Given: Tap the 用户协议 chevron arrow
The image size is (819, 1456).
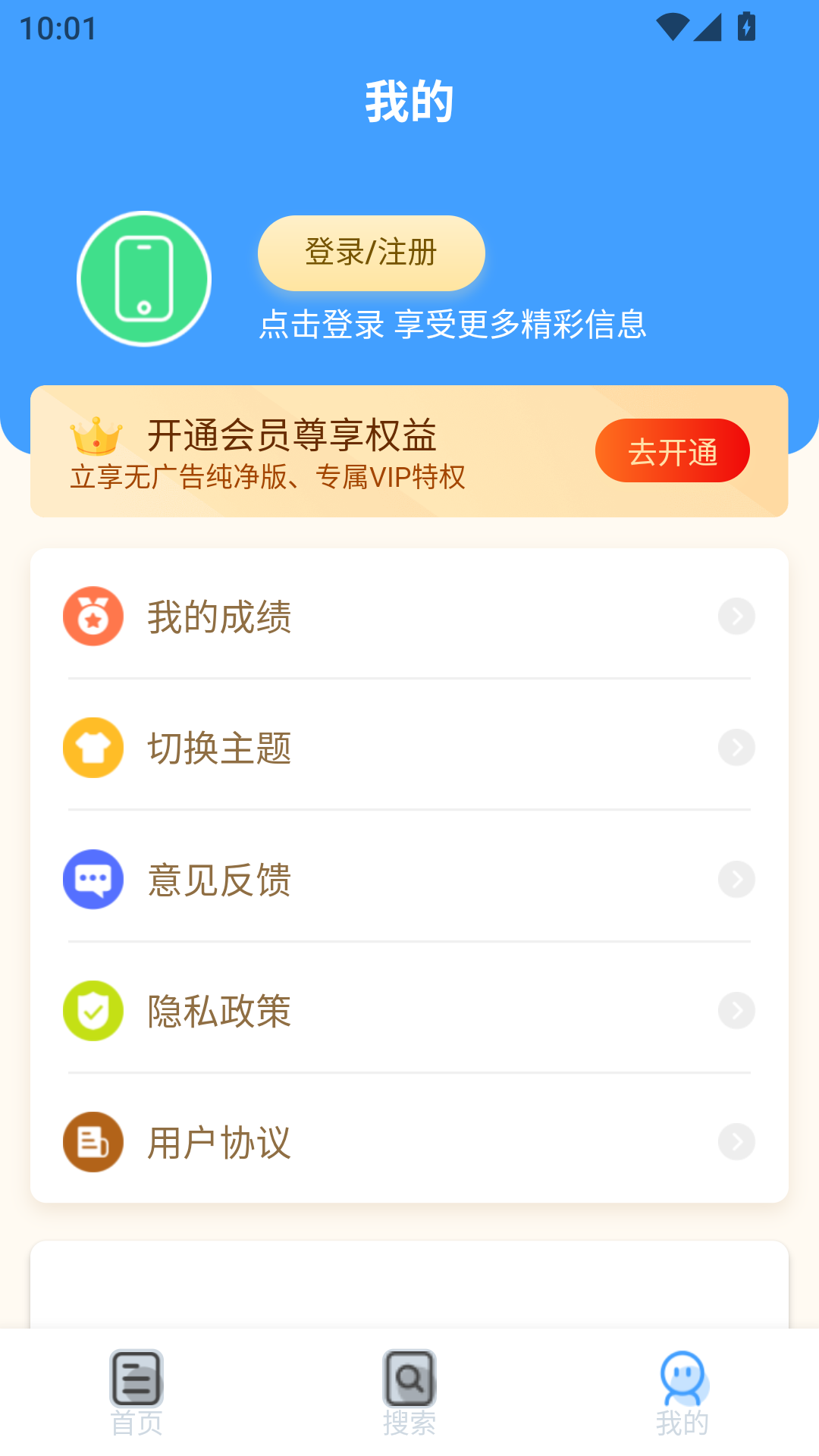Looking at the screenshot, I should pos(736,1143).
